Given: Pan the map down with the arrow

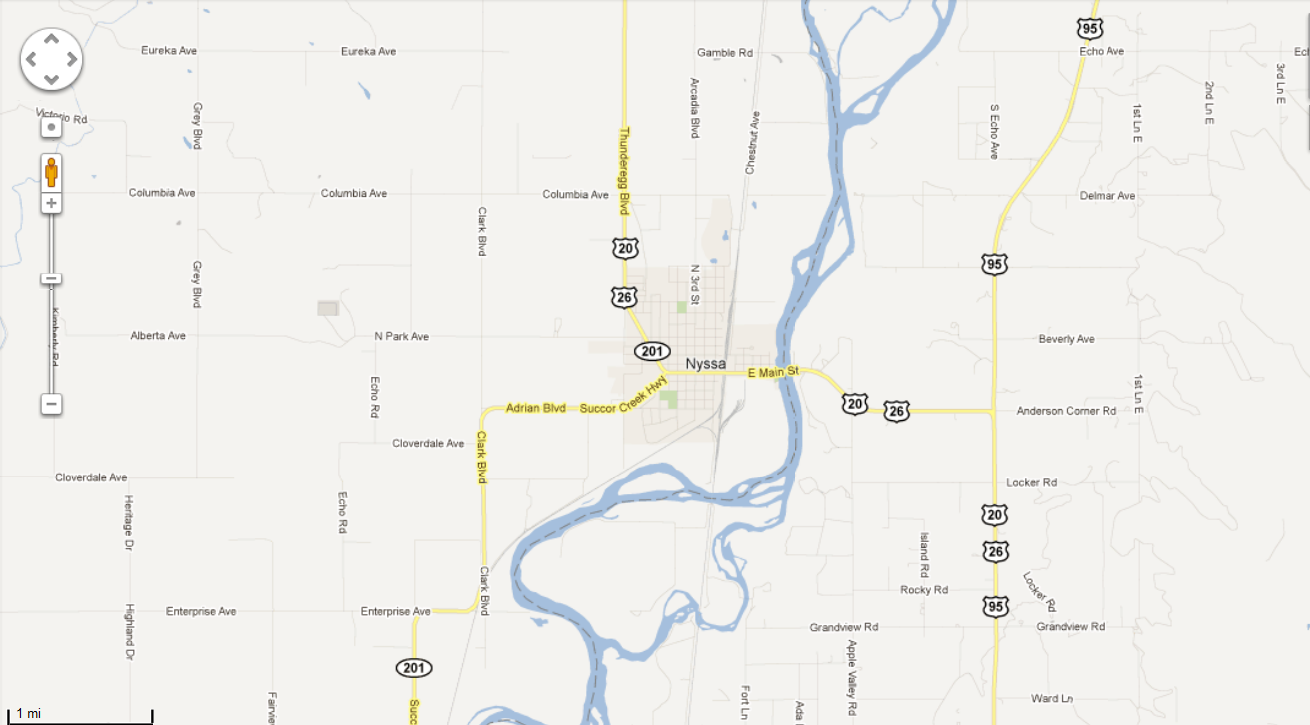Looking at the screenshot, I should [x=51, y=79].
